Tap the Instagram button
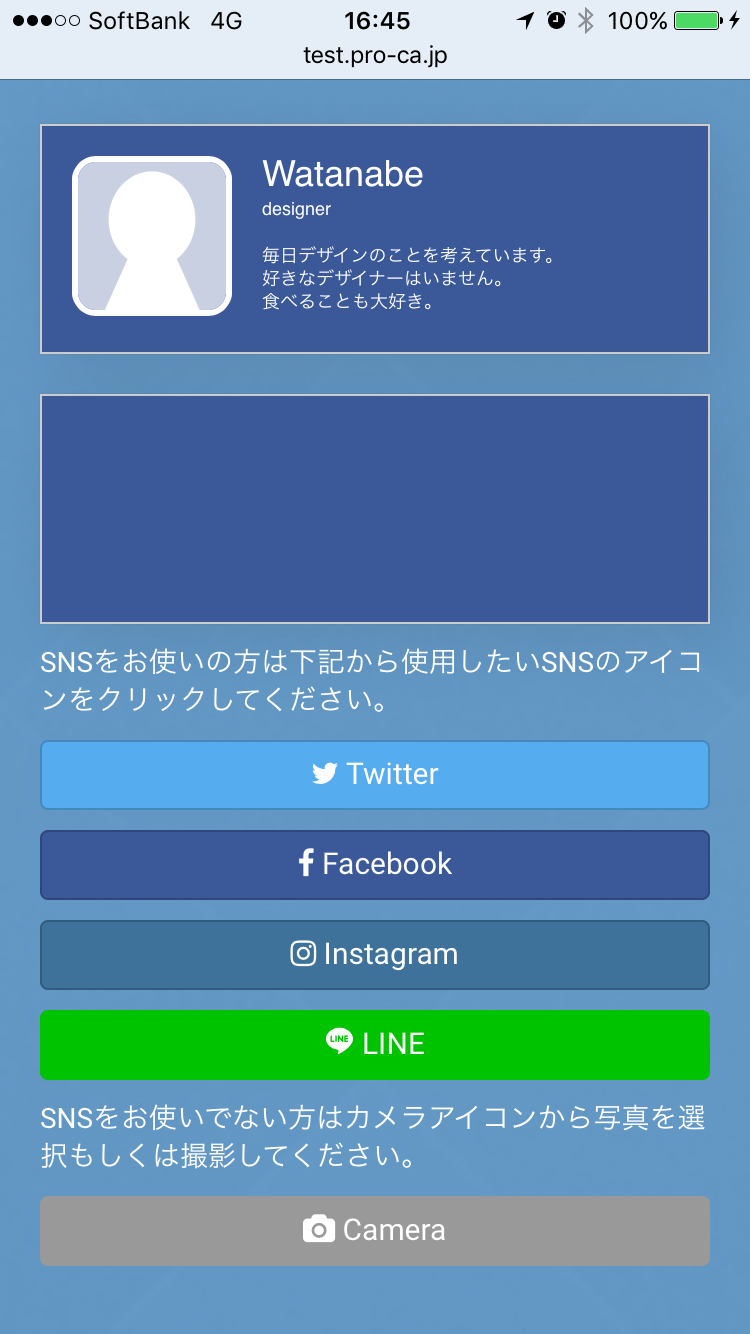This screenshot has width=750, height=1334. 375,955
